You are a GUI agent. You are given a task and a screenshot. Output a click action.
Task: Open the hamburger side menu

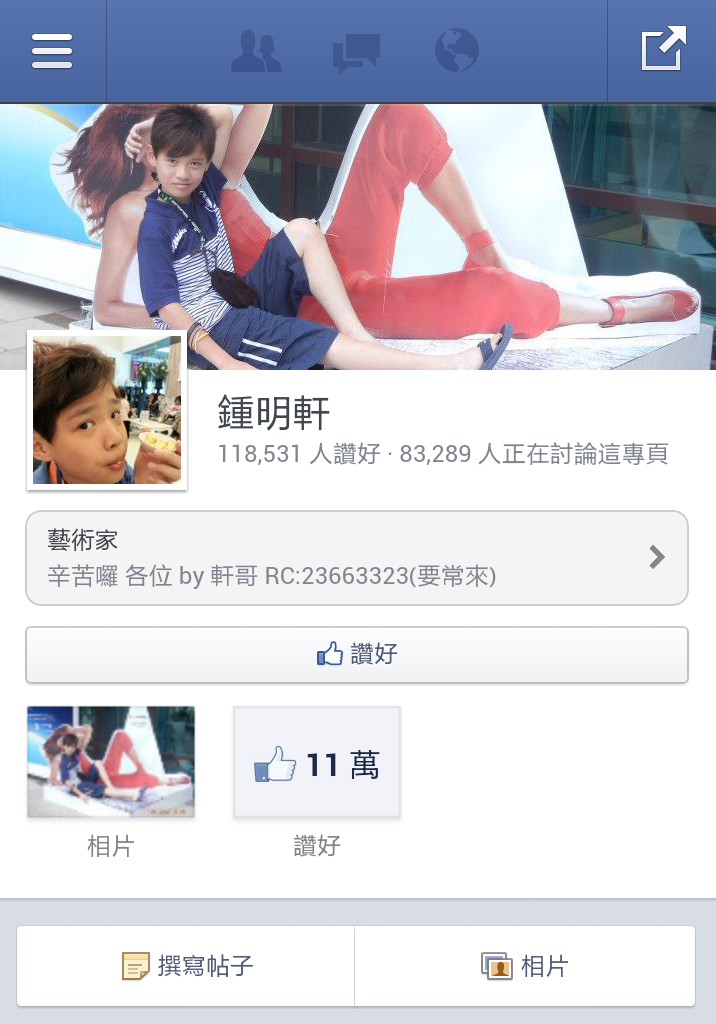coord(52,51)
